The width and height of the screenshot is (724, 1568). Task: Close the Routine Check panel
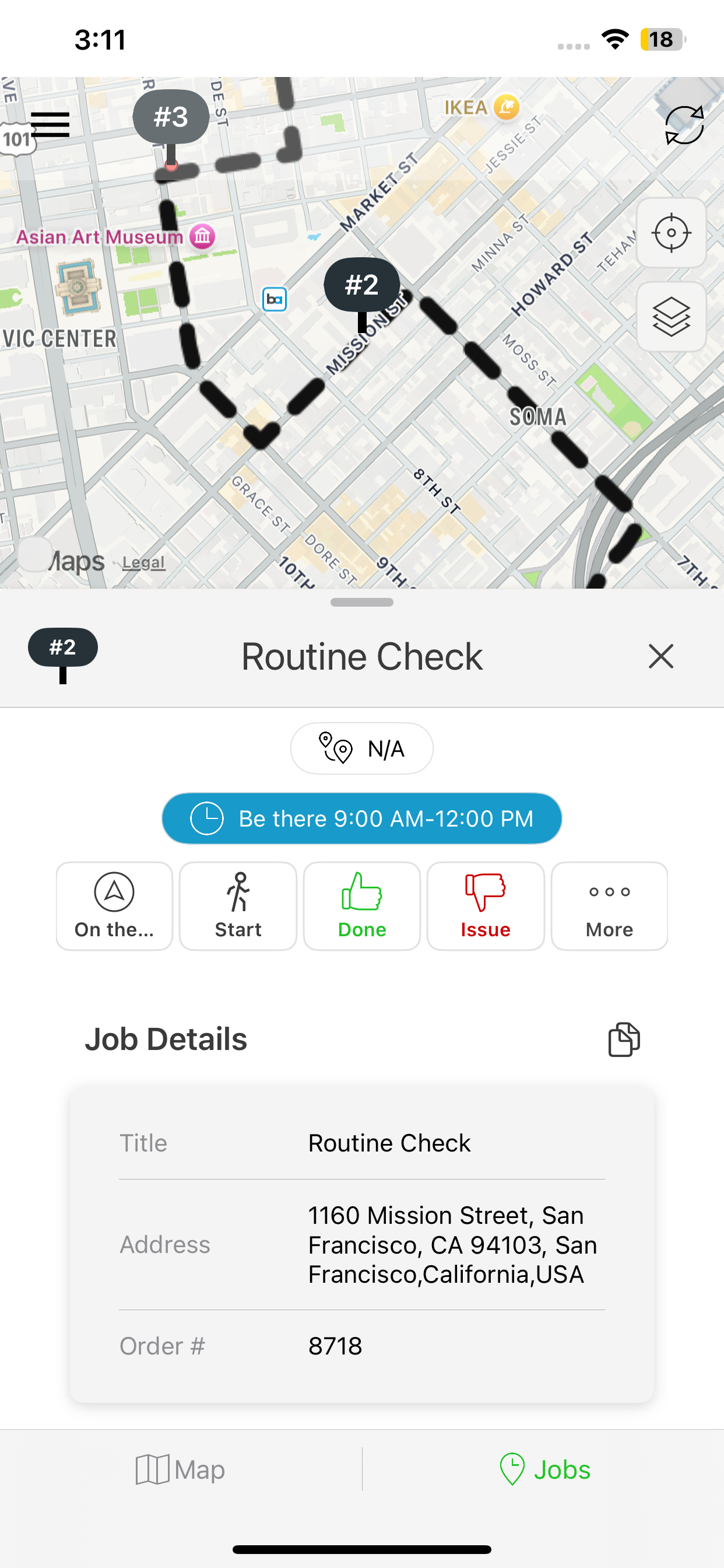point(660,656)
